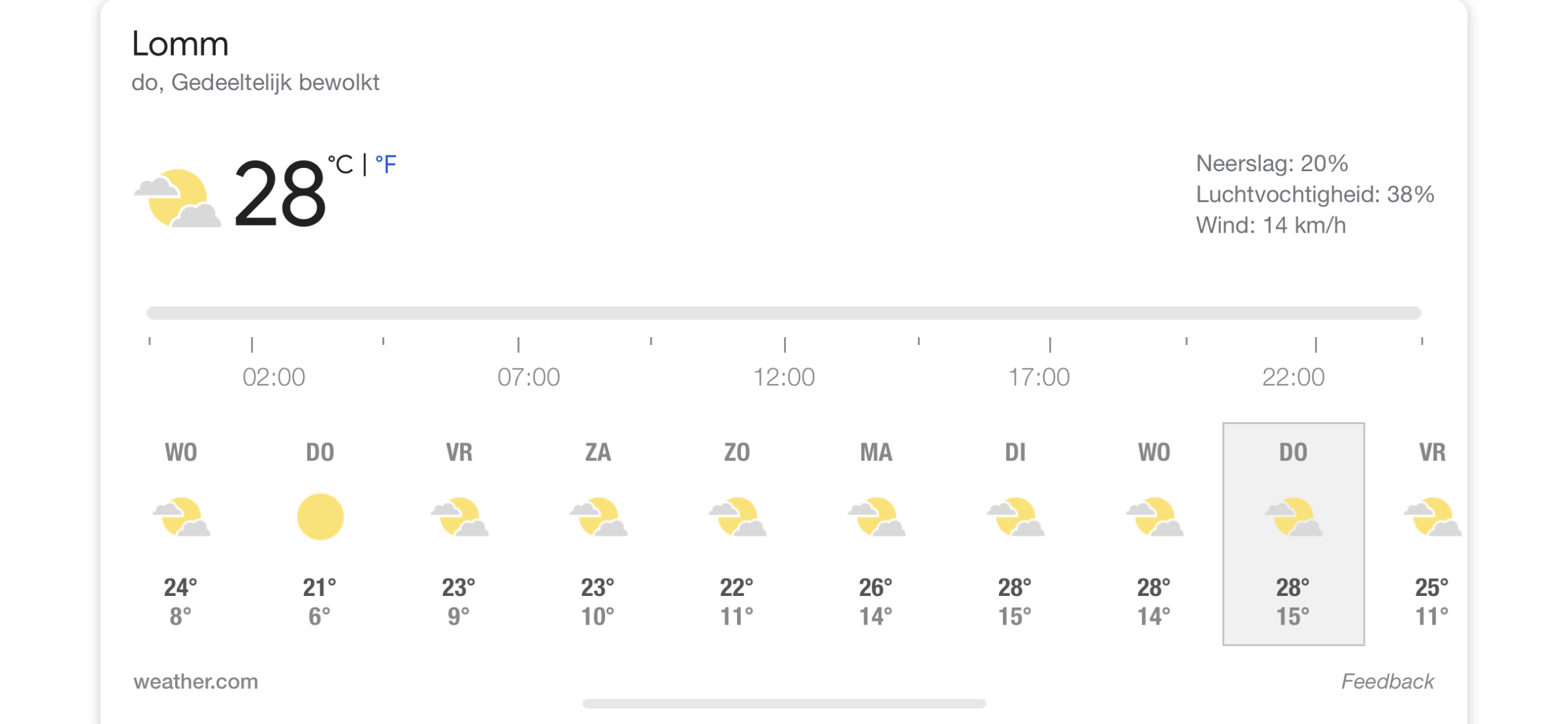Select the MA day forecast

tap(876, 533)
